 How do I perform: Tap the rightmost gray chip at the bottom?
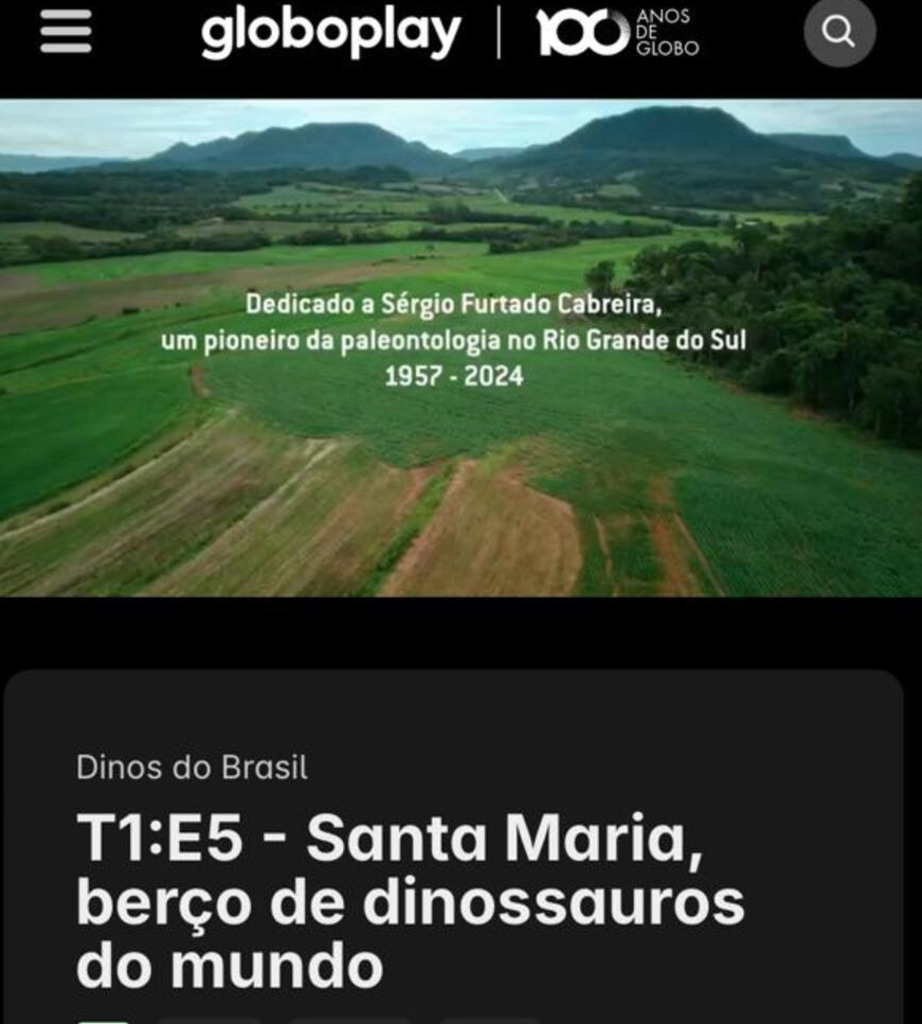click(490, 1021)
